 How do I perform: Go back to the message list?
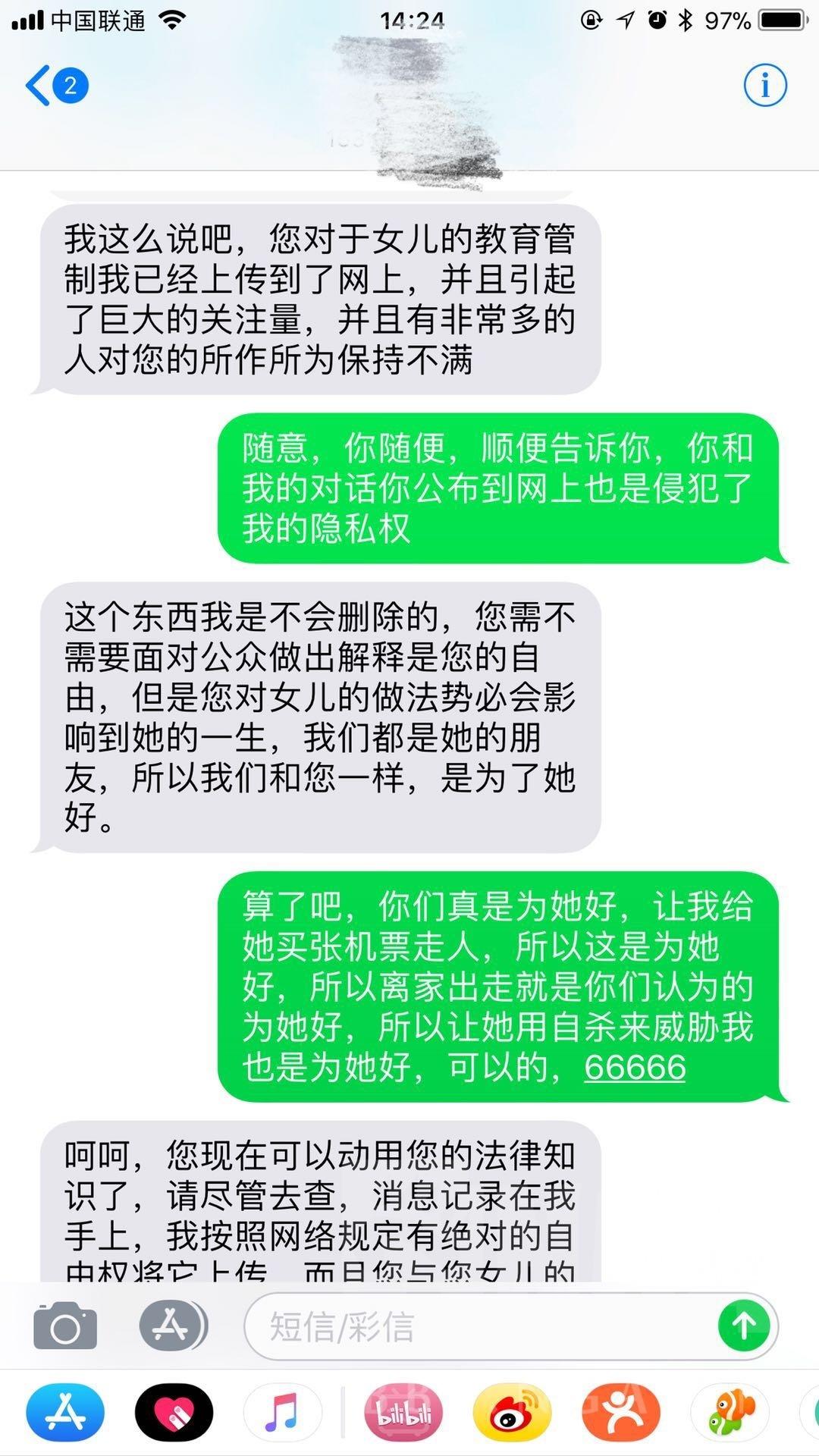[x=55, y=85]
